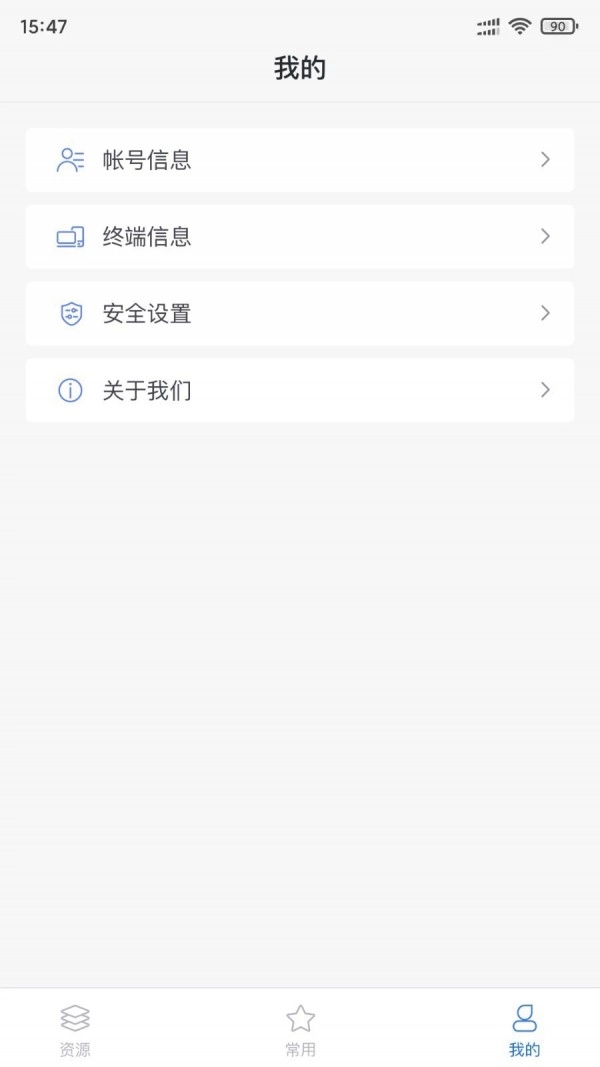This screenshot has height=1067, width=600.
Task: Switch to the 资源 tab
Action: click(x=75, y=1030)
